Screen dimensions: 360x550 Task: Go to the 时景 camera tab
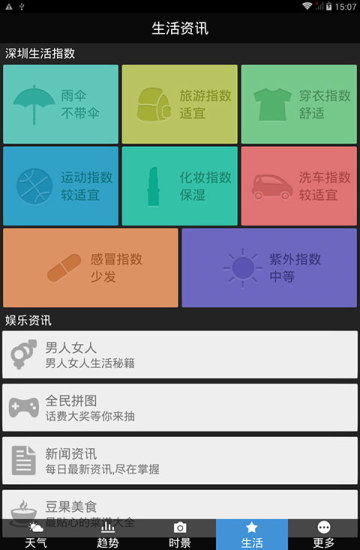(180, 535)
